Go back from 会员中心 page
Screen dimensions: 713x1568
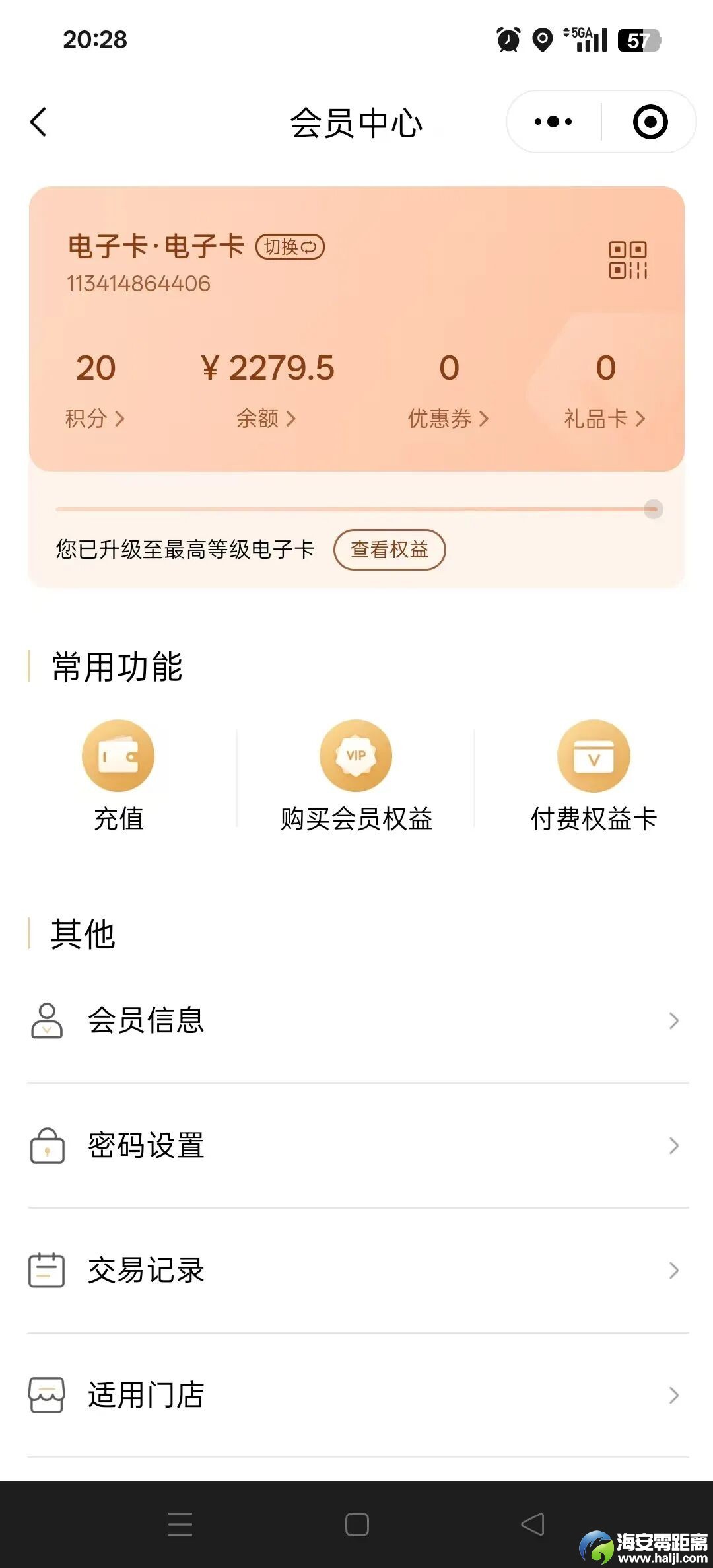coord(39,122)
